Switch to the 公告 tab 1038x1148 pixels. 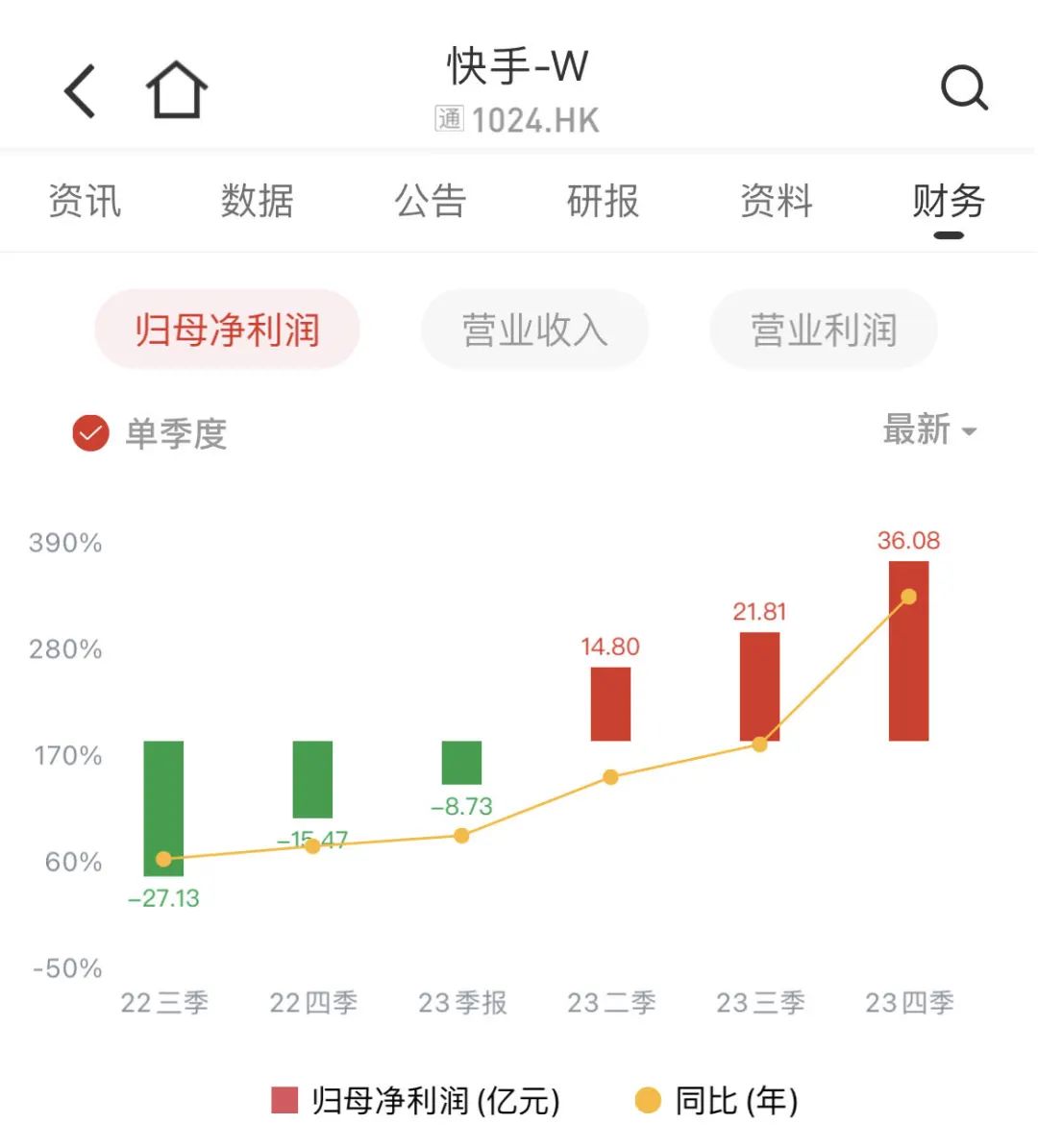tap(430, 202)
